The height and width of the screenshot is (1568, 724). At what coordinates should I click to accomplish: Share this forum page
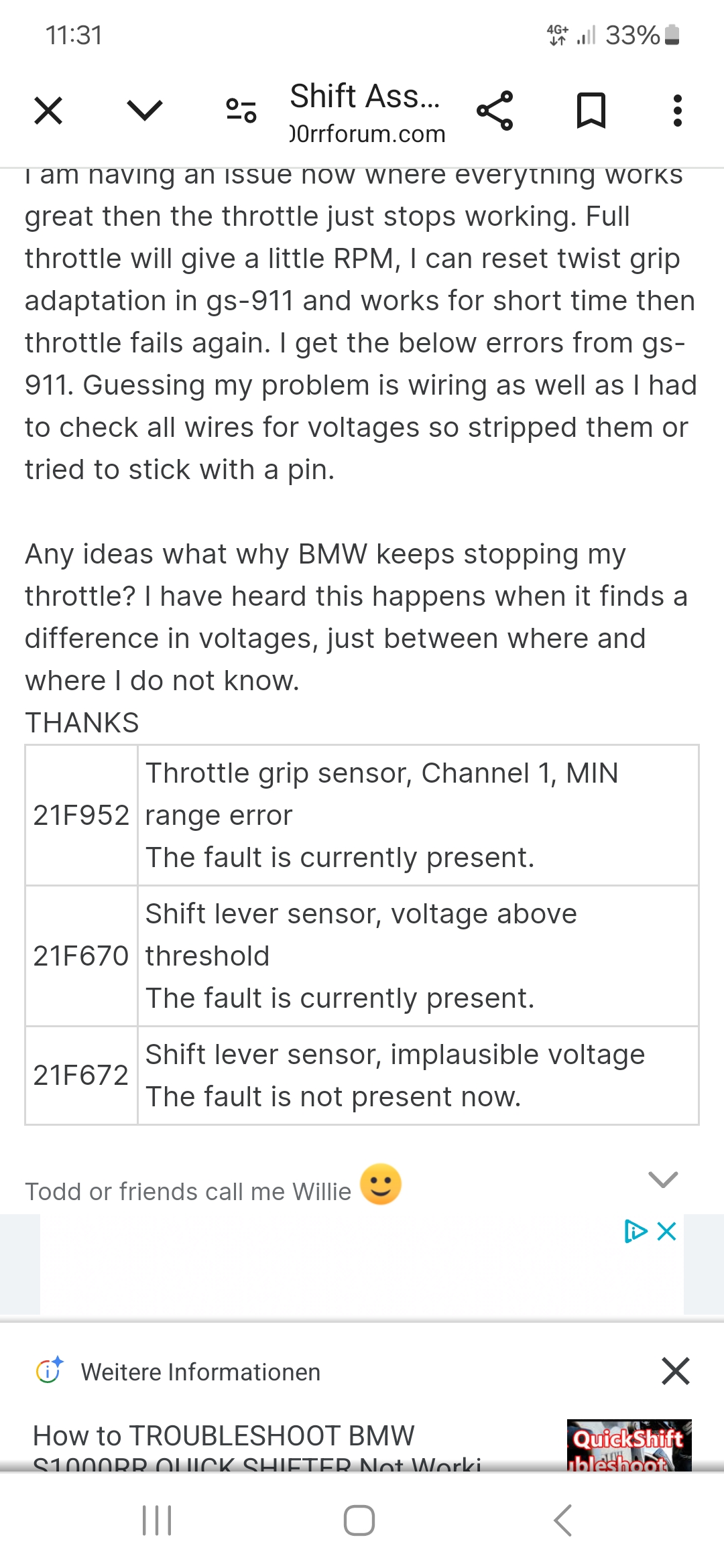pyautogui.click(x=495, y=111)
